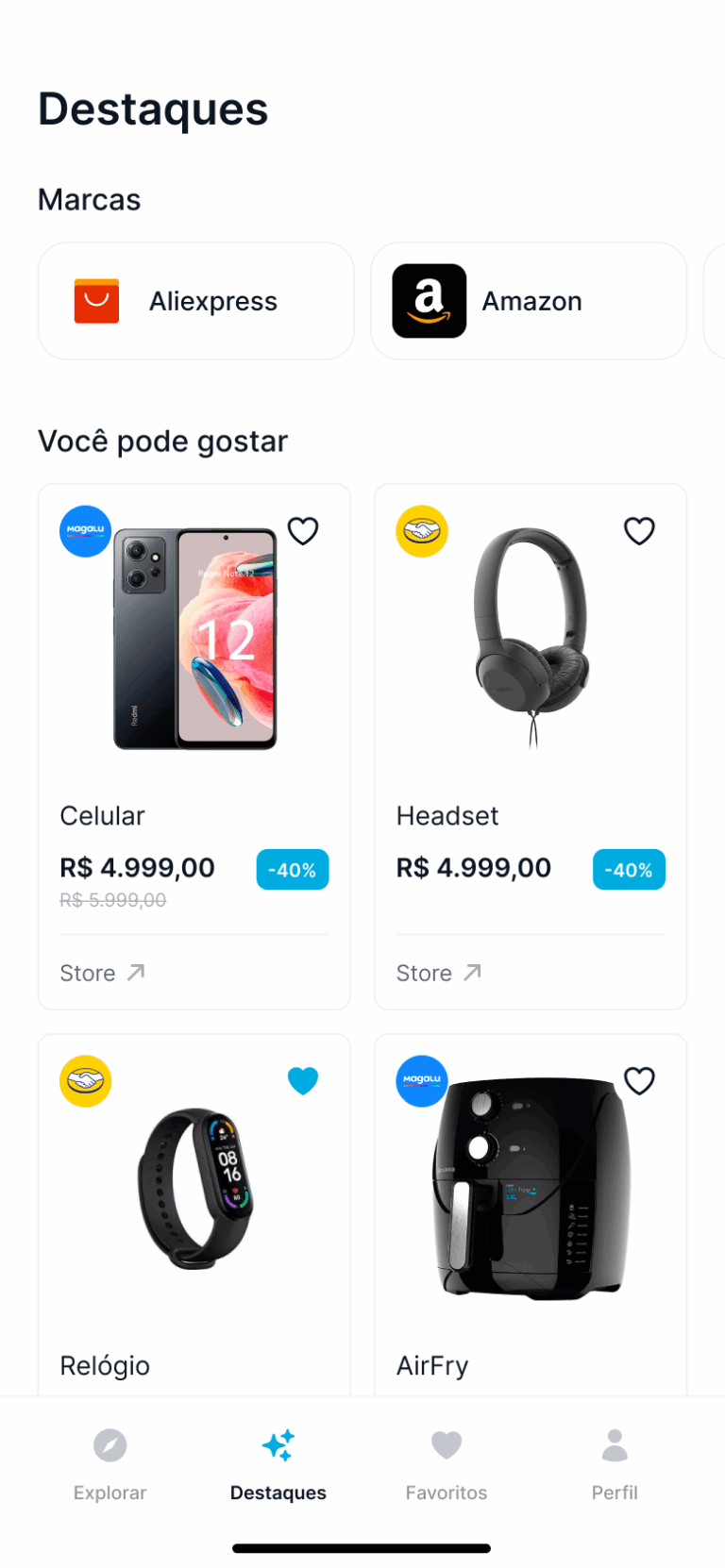The height and width of the screenshot is (1568, 725).
Task: Favorite the Headset product
Action: [x=639, y=531]
